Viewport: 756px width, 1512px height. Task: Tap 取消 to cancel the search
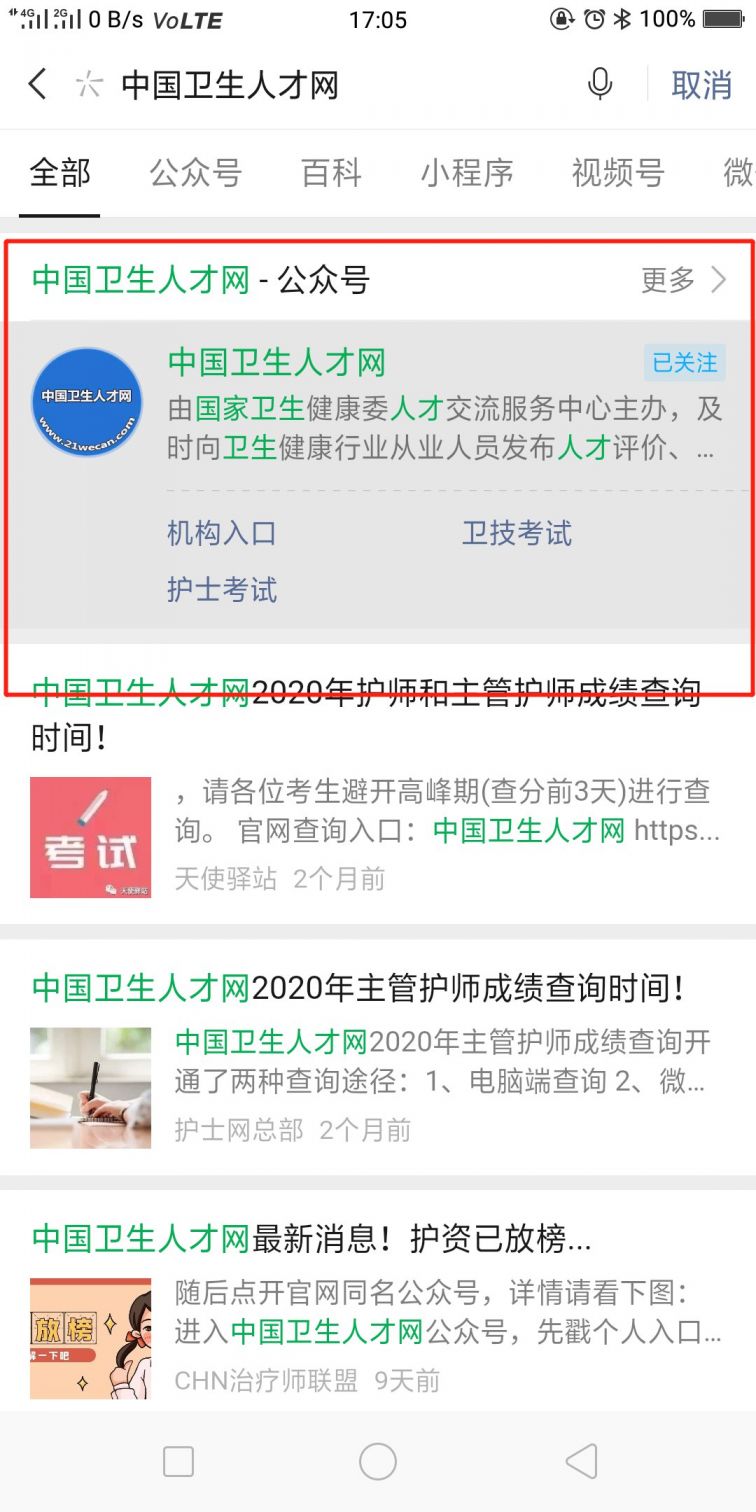tap(701, 85)
